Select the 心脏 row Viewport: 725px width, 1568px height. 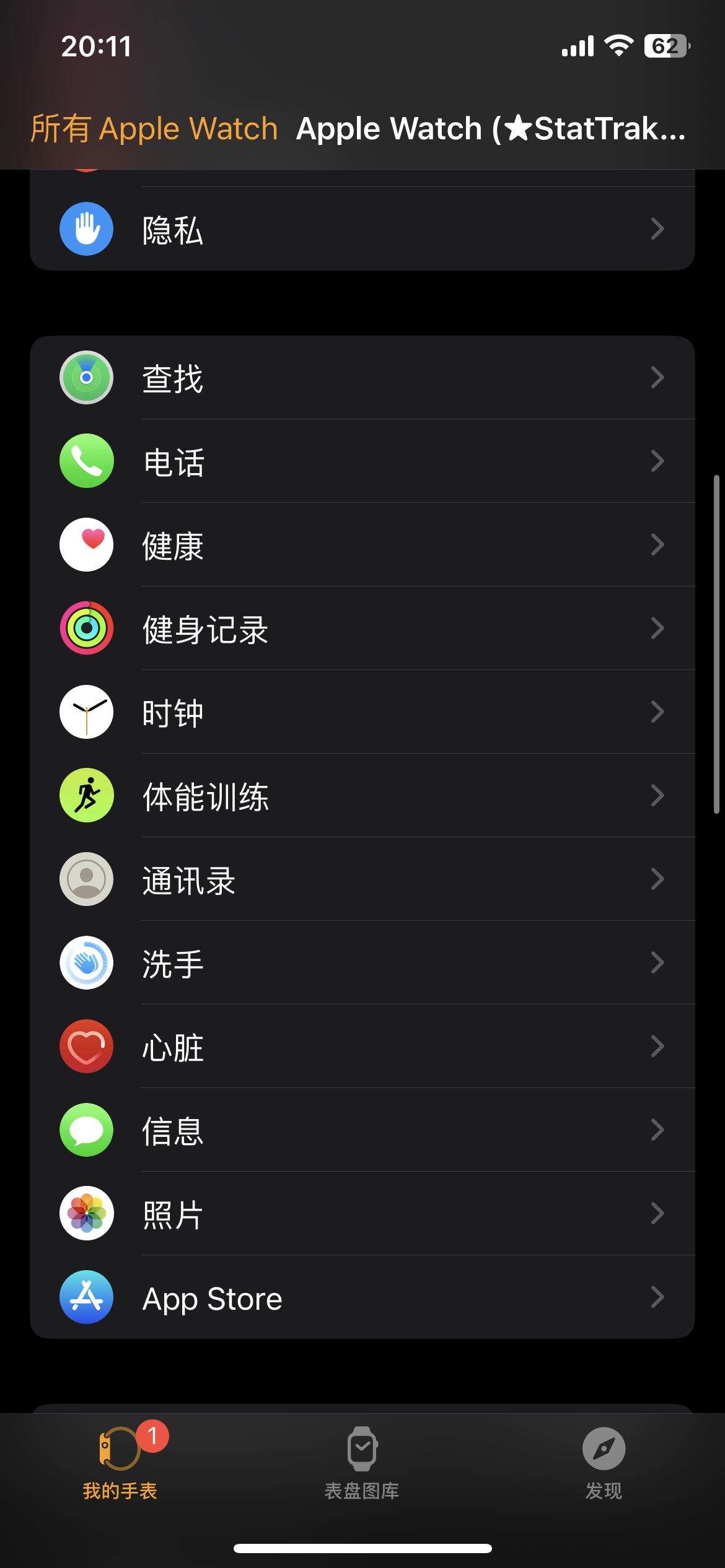(x=362, y=1047)
